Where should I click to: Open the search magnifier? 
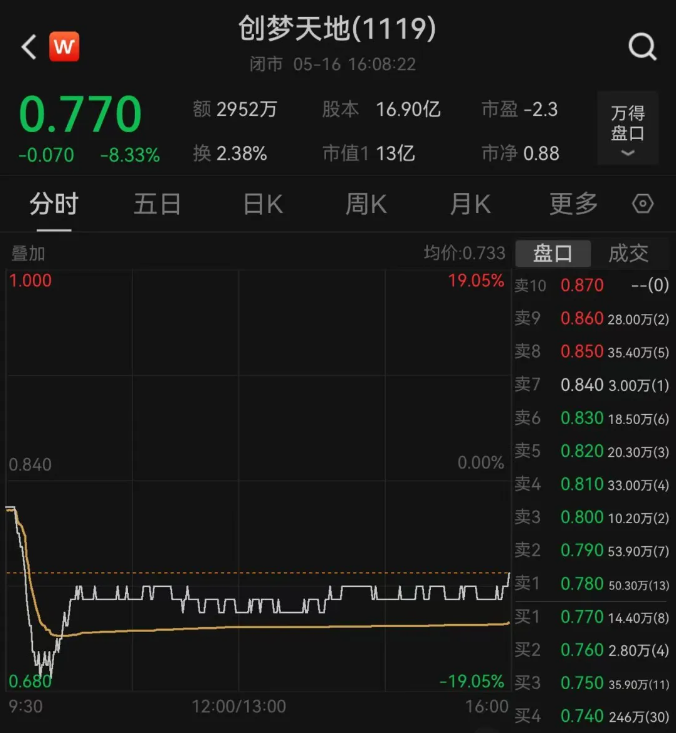pos(642,46)
